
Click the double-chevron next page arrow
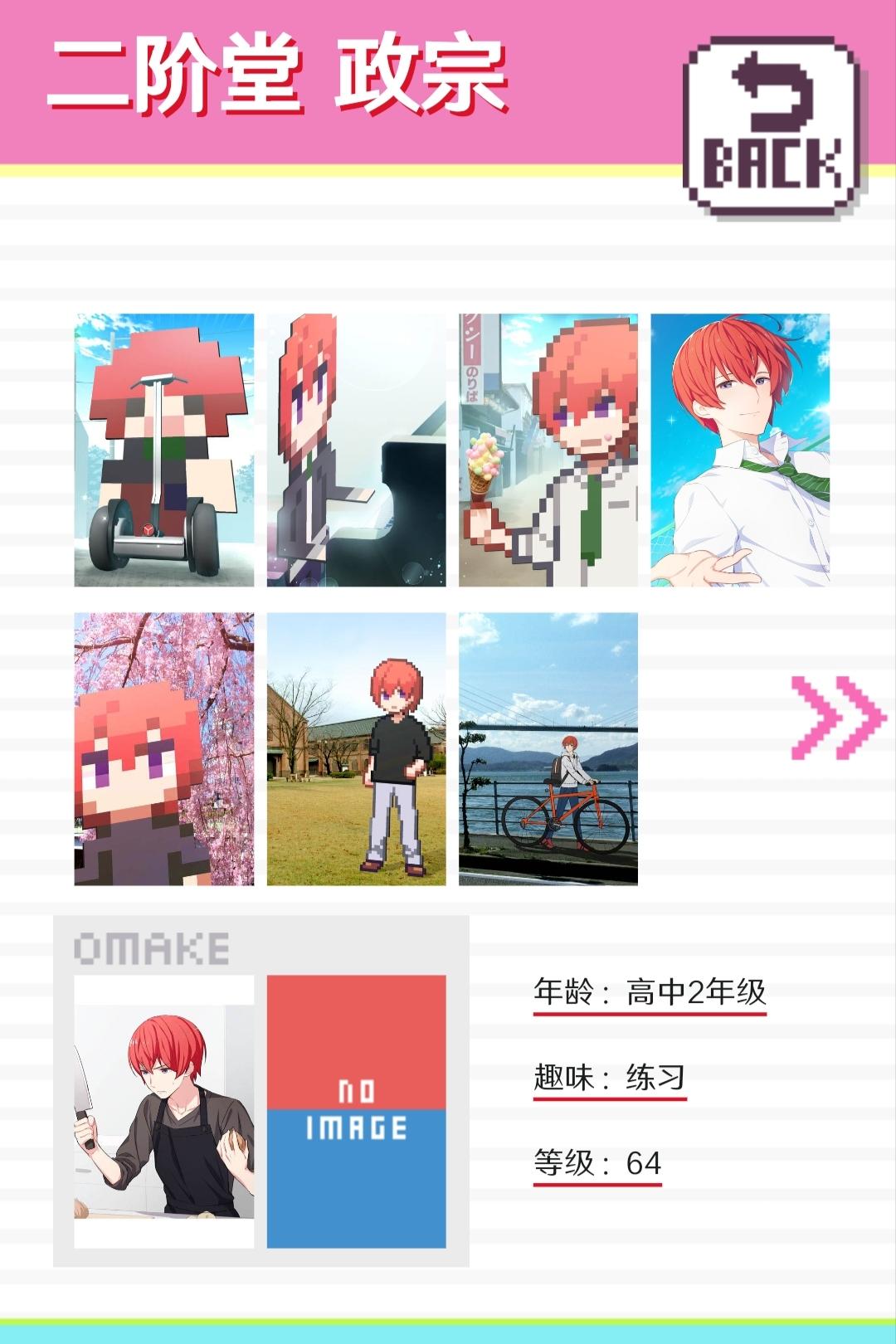point(837,718)
